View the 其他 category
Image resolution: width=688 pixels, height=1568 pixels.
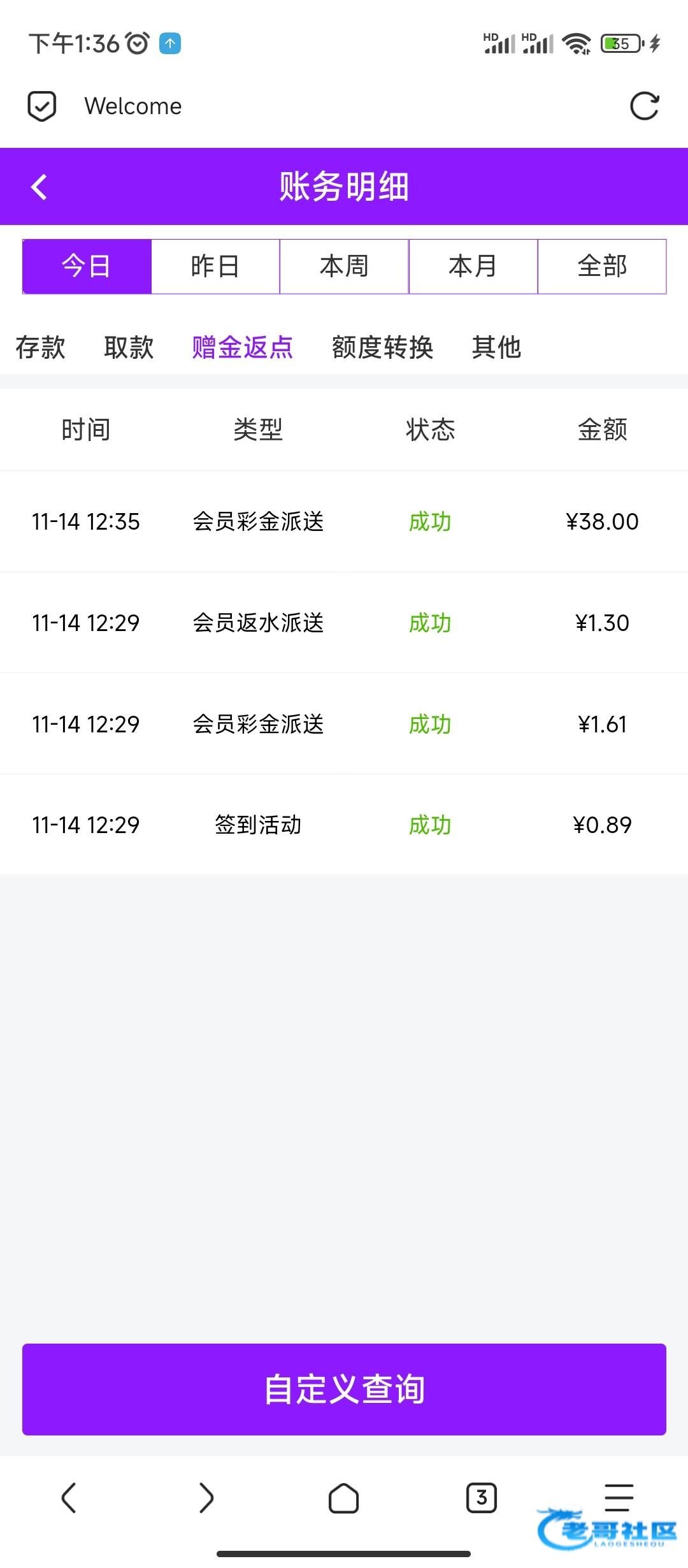pos(496,348)
